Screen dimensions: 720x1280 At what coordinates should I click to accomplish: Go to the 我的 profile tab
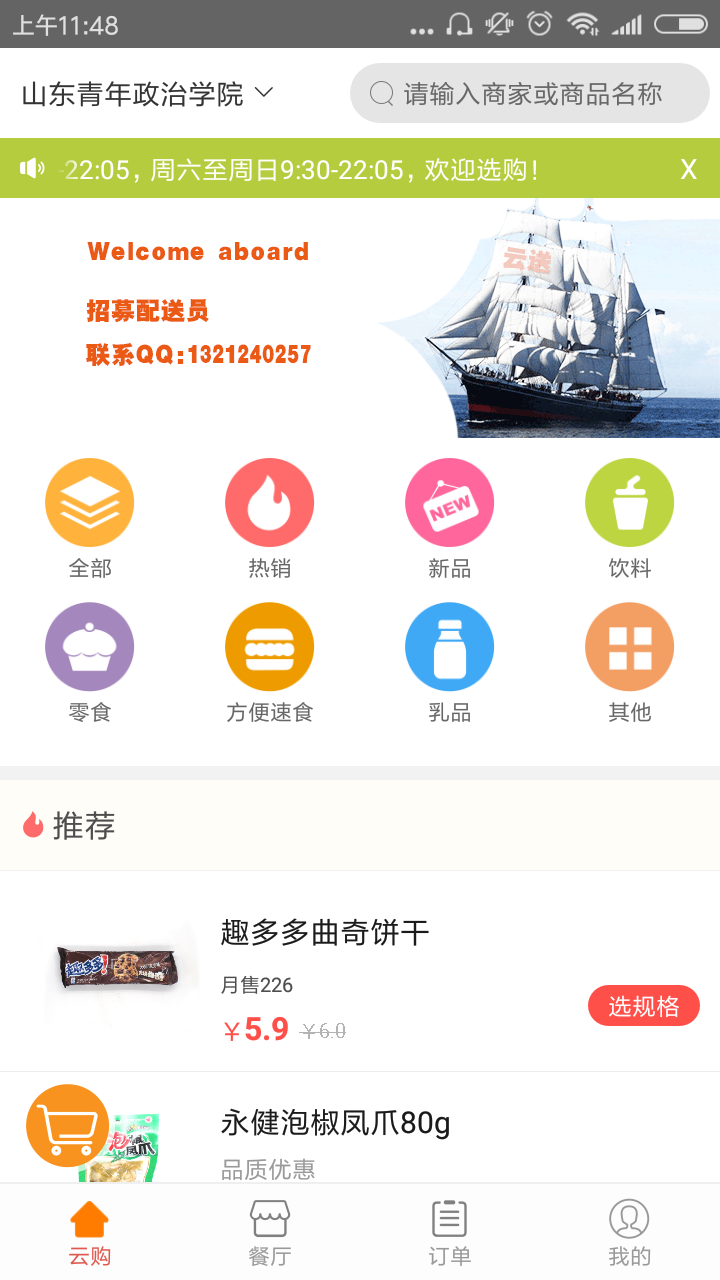[x=629, y=1230]
